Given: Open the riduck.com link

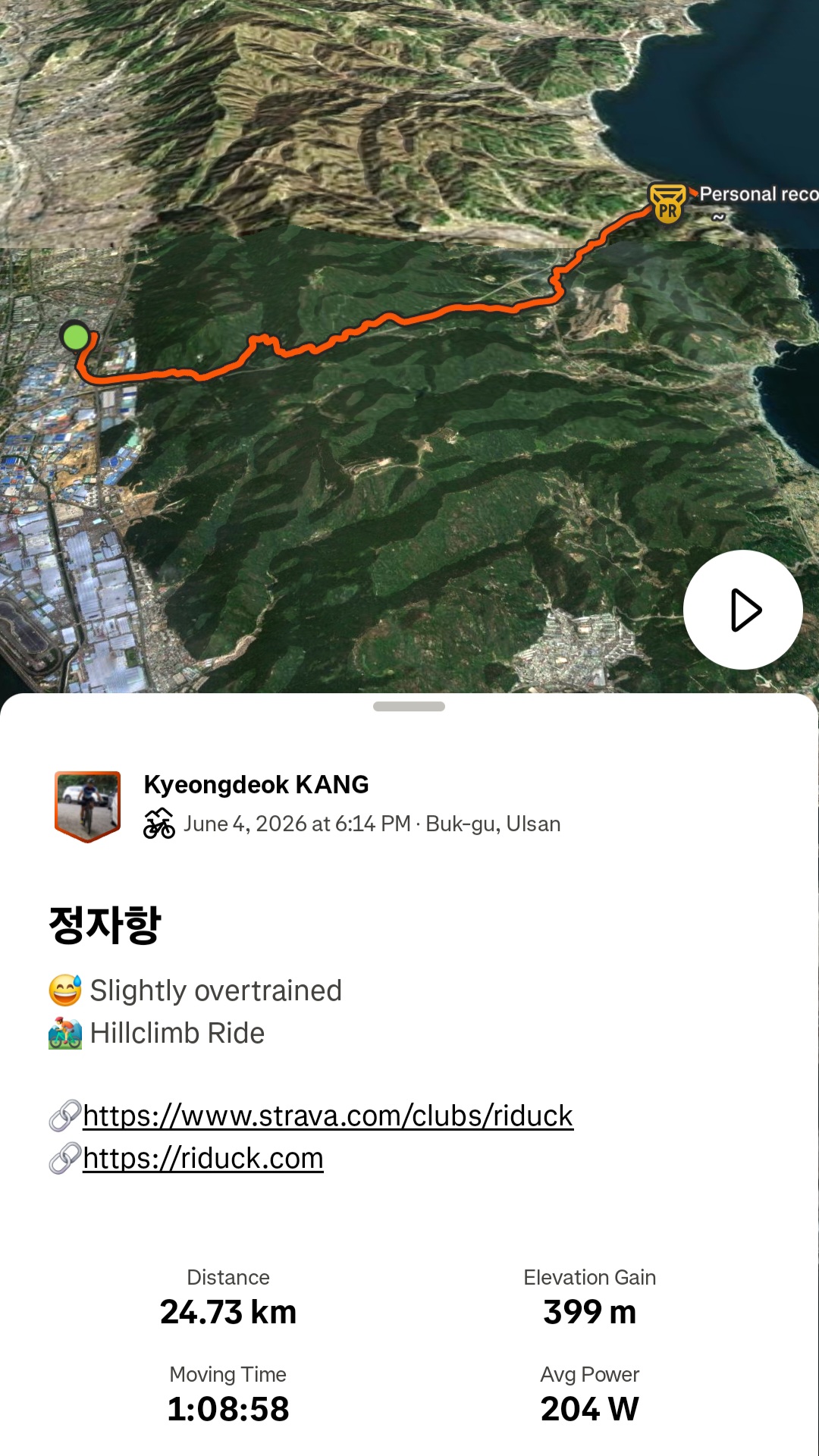Looking at the screenshot, I should pyautogui.click(x=203, y=1158).
